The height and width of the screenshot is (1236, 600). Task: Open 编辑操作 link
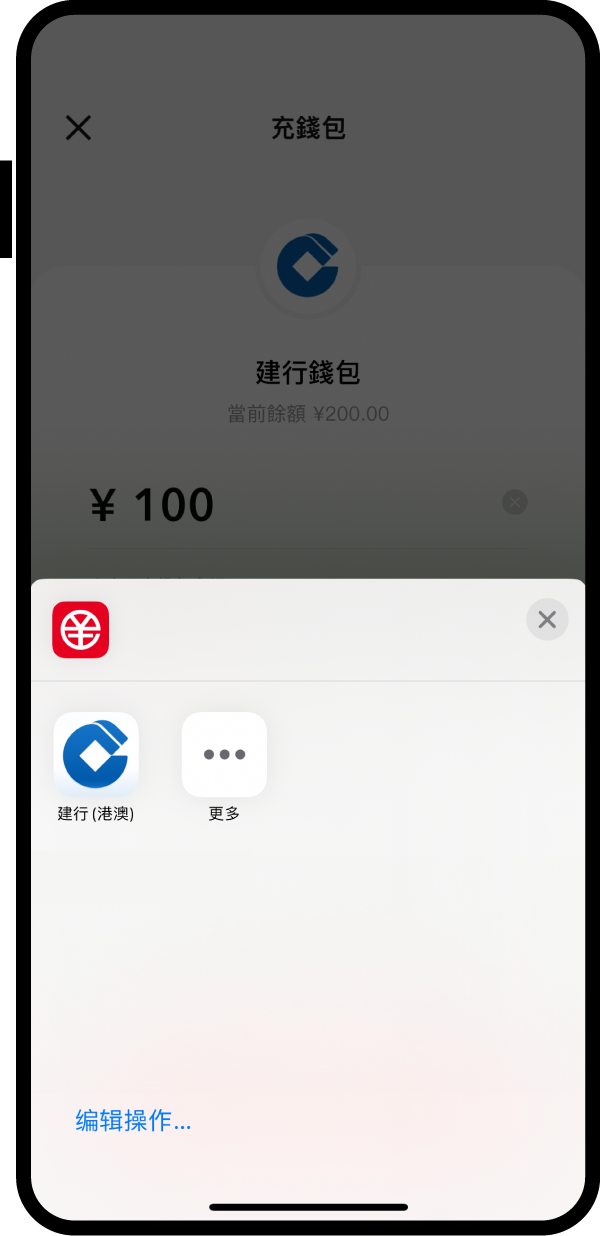tap(133, 1121)
